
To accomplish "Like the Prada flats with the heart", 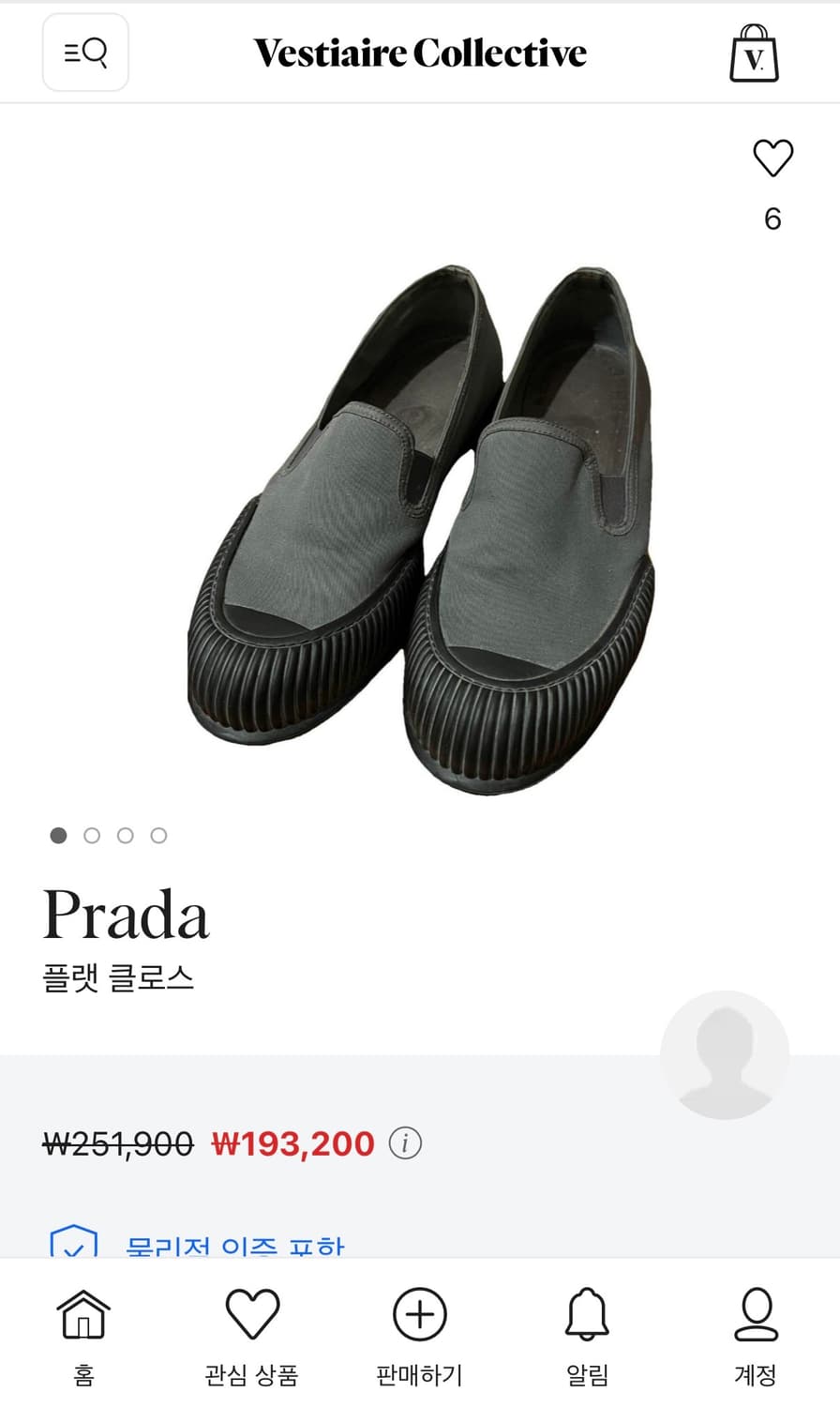I will tap(772, 158).
